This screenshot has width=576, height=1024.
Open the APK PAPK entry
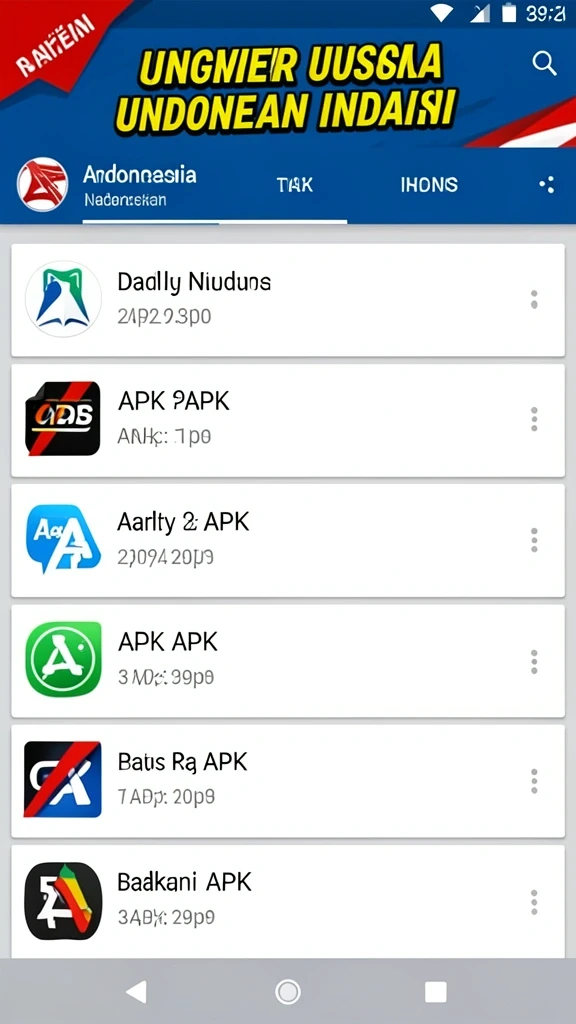click(288, 420)
